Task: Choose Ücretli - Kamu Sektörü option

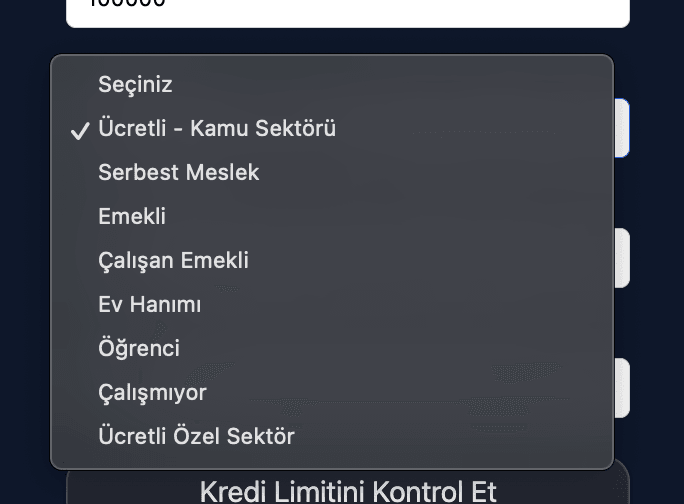Action: [216, 129]
